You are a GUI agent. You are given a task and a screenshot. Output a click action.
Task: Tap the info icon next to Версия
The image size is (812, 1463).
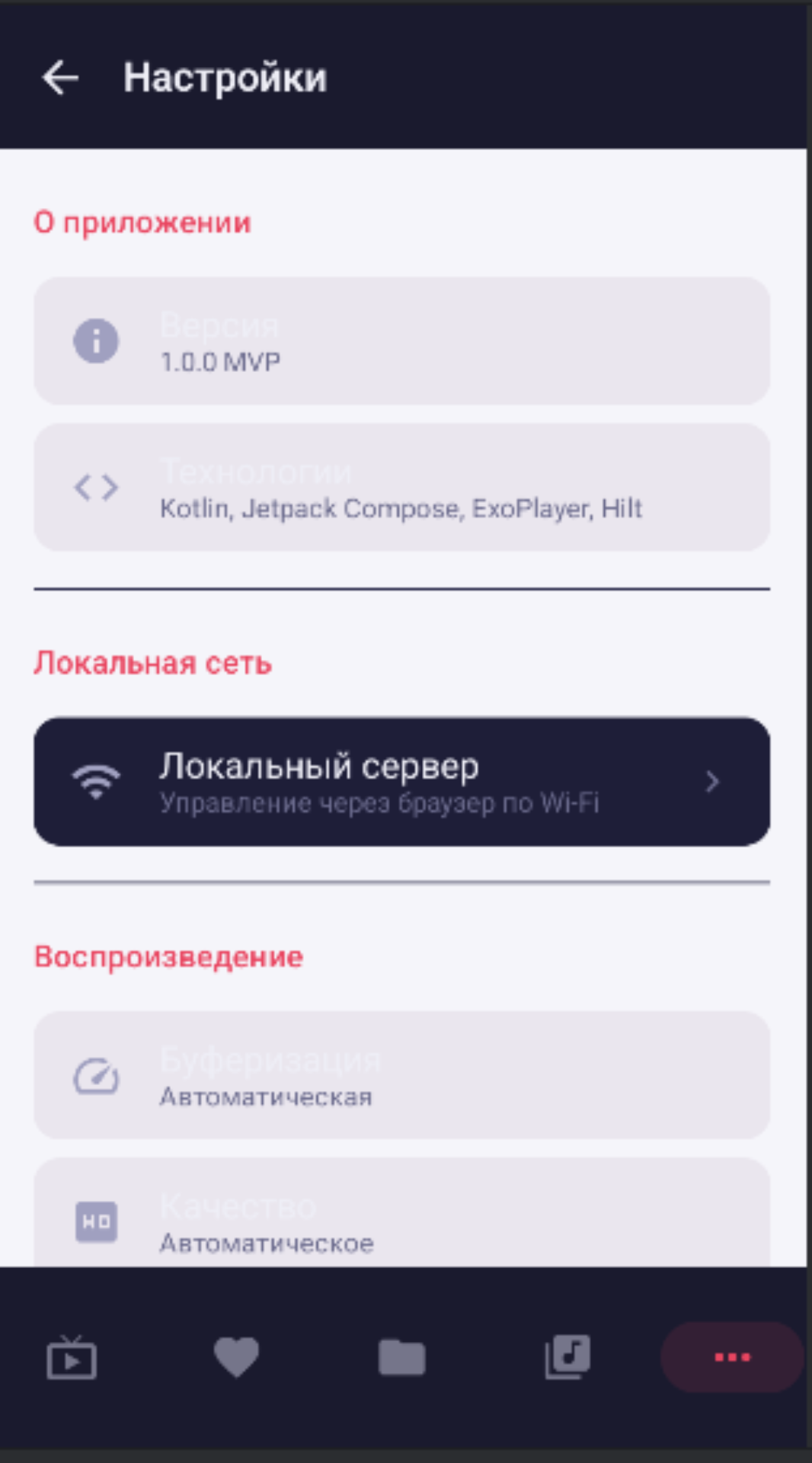tap(96, 341)
